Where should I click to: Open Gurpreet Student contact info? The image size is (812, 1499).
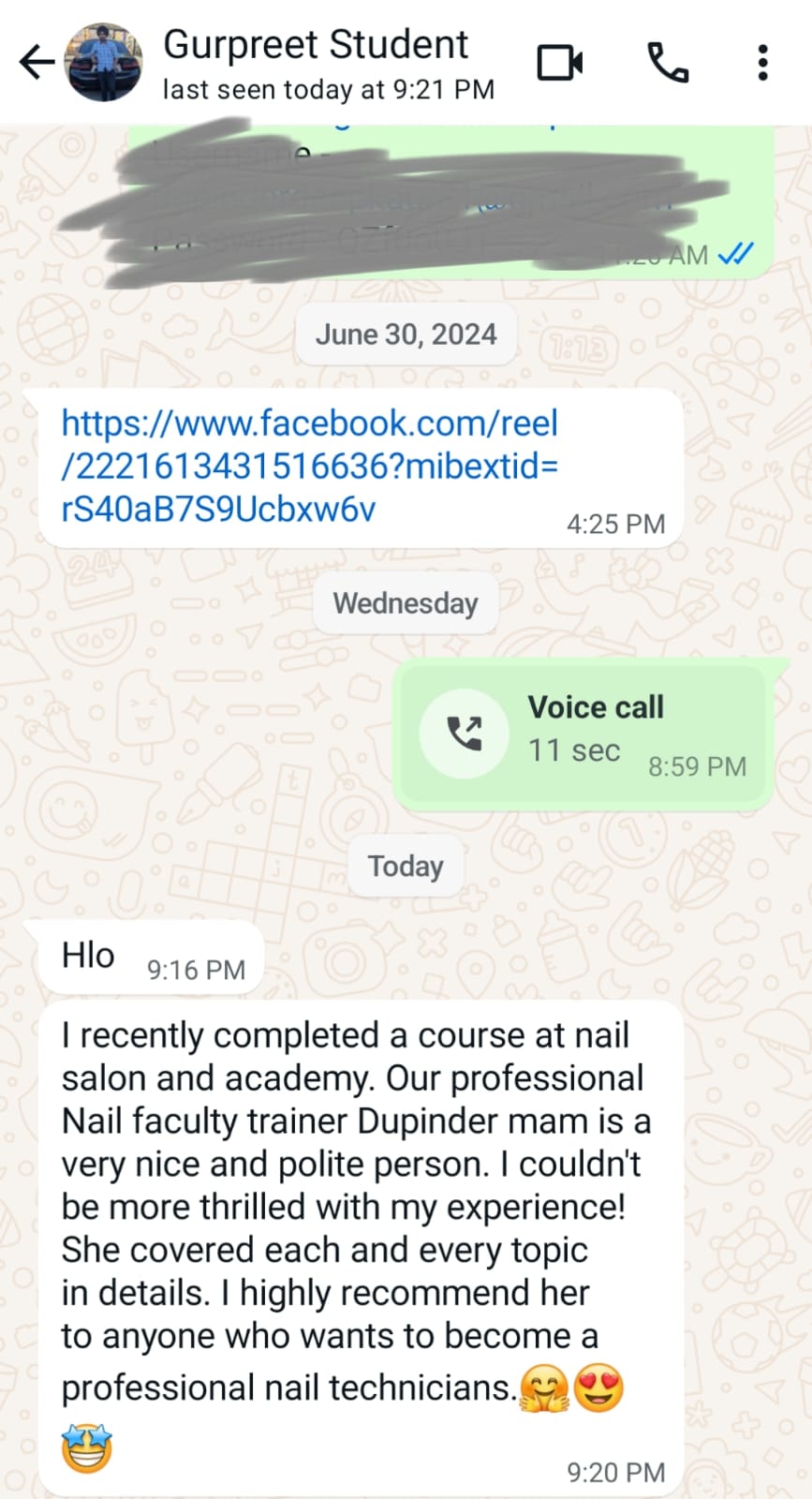[317, 63]
